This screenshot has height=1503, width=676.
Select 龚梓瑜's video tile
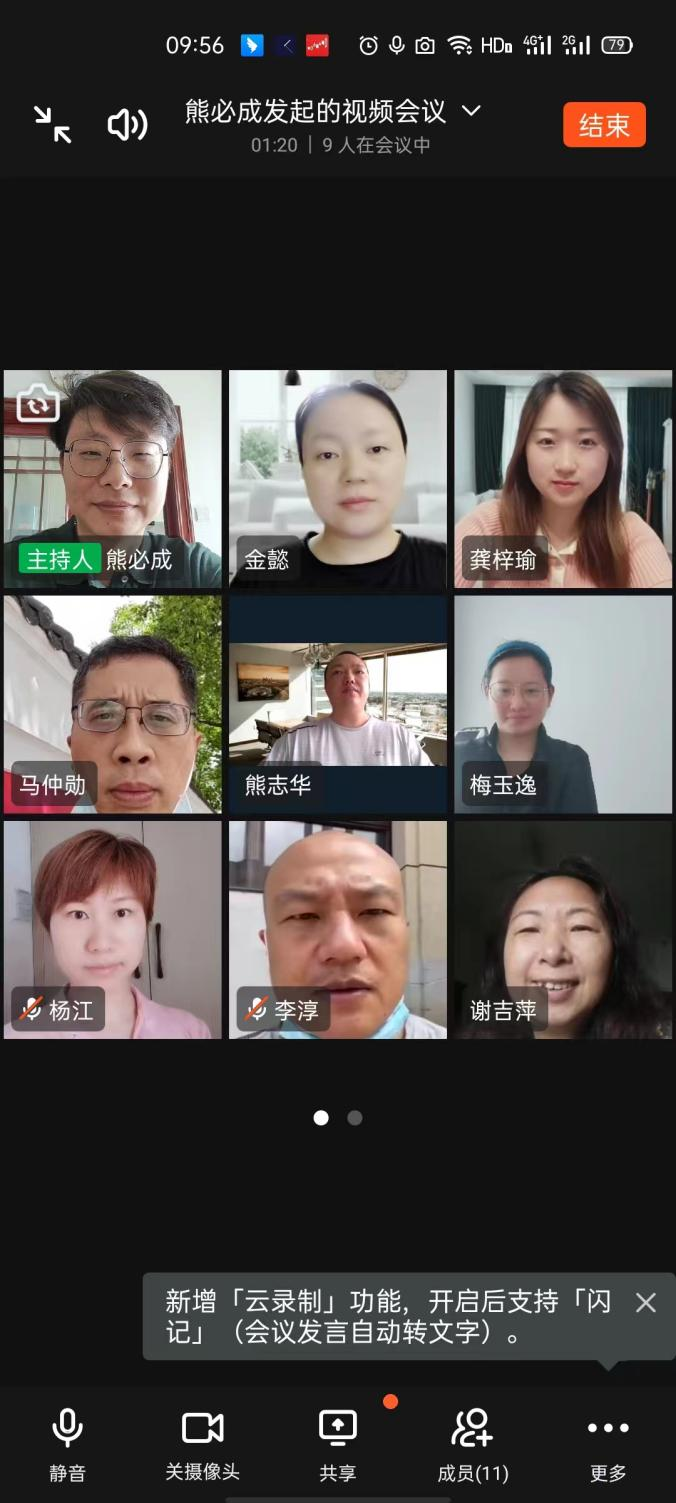click(x=563, y=479)
